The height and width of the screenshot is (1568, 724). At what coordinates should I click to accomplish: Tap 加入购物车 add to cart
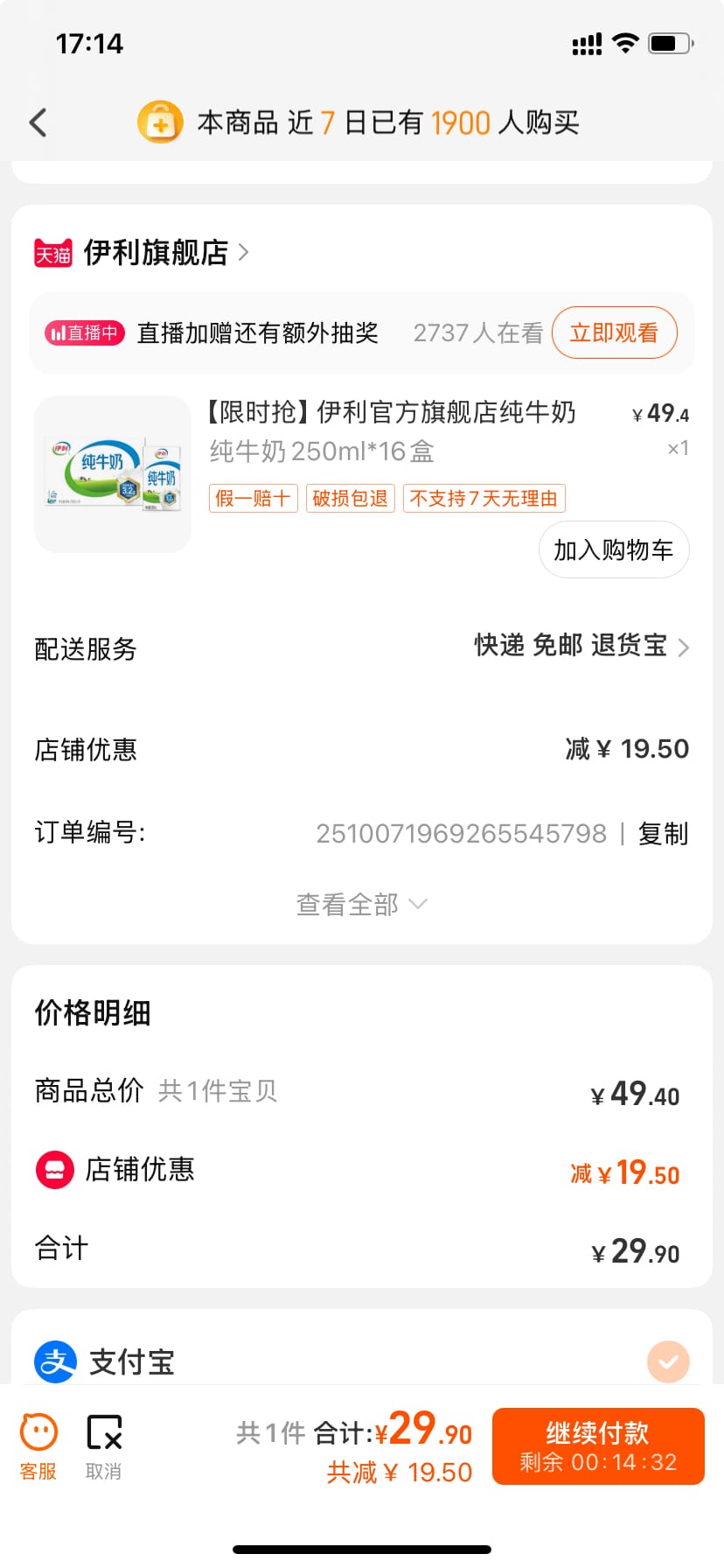[613, 549]
